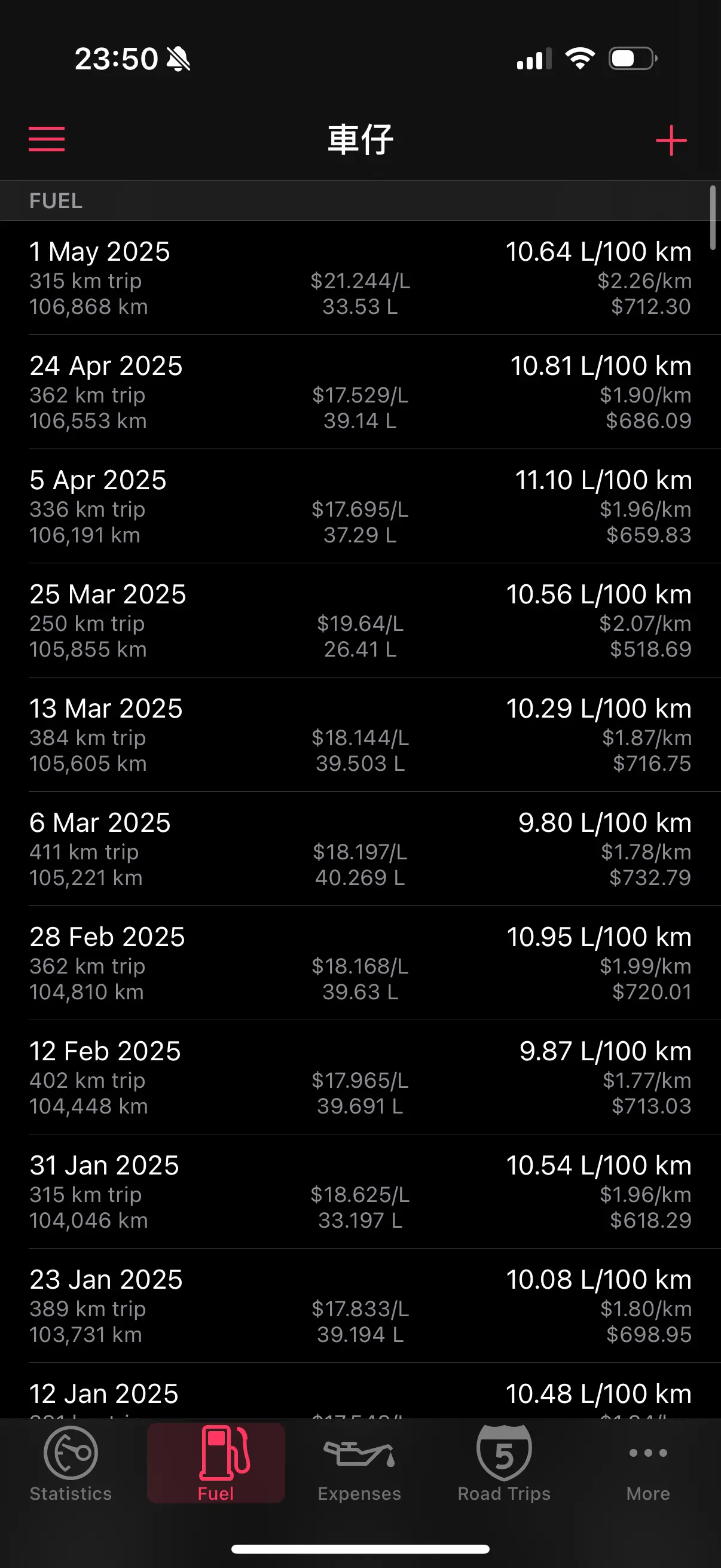This screenshot has height=1568, width=721.
Task: Tap the 12 Feb 2025 entry
Action: coord(360,1078)
